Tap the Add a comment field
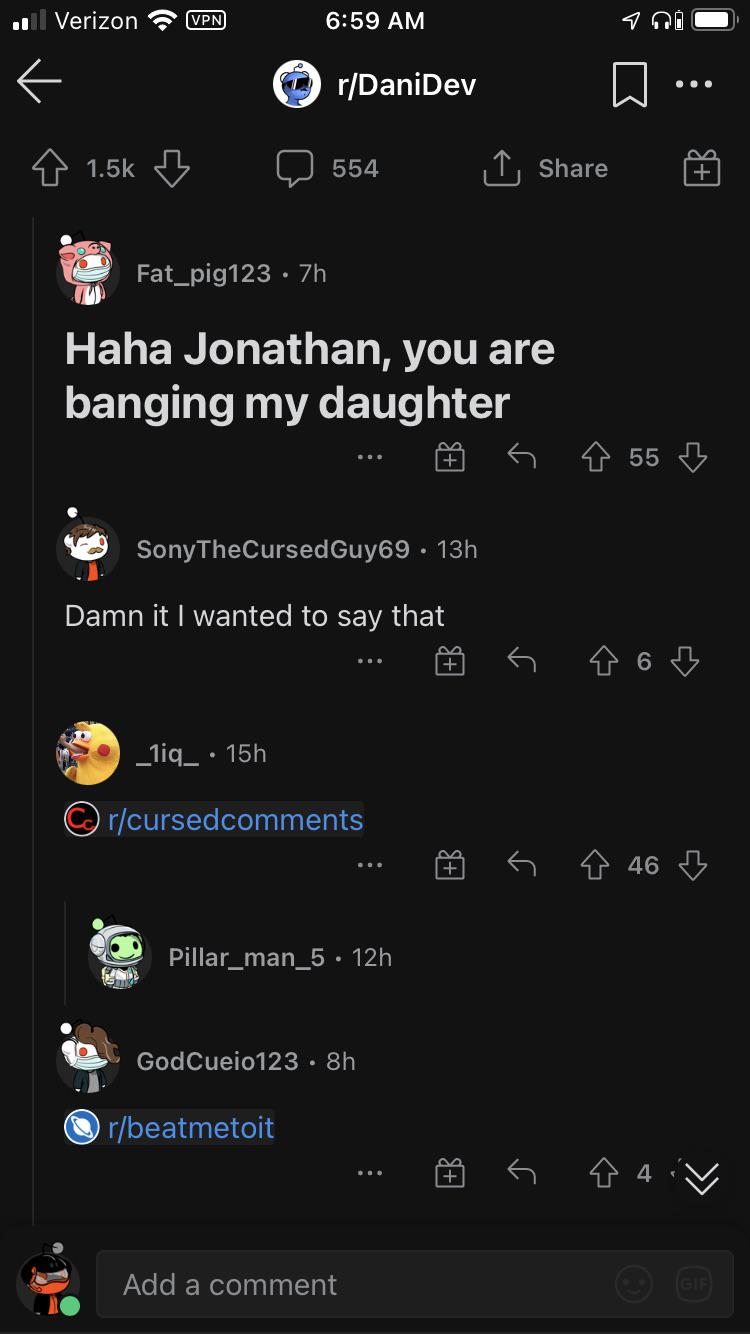This screenshot has height=1334, width=750. pyautogui.click(x=300, y=1284)
